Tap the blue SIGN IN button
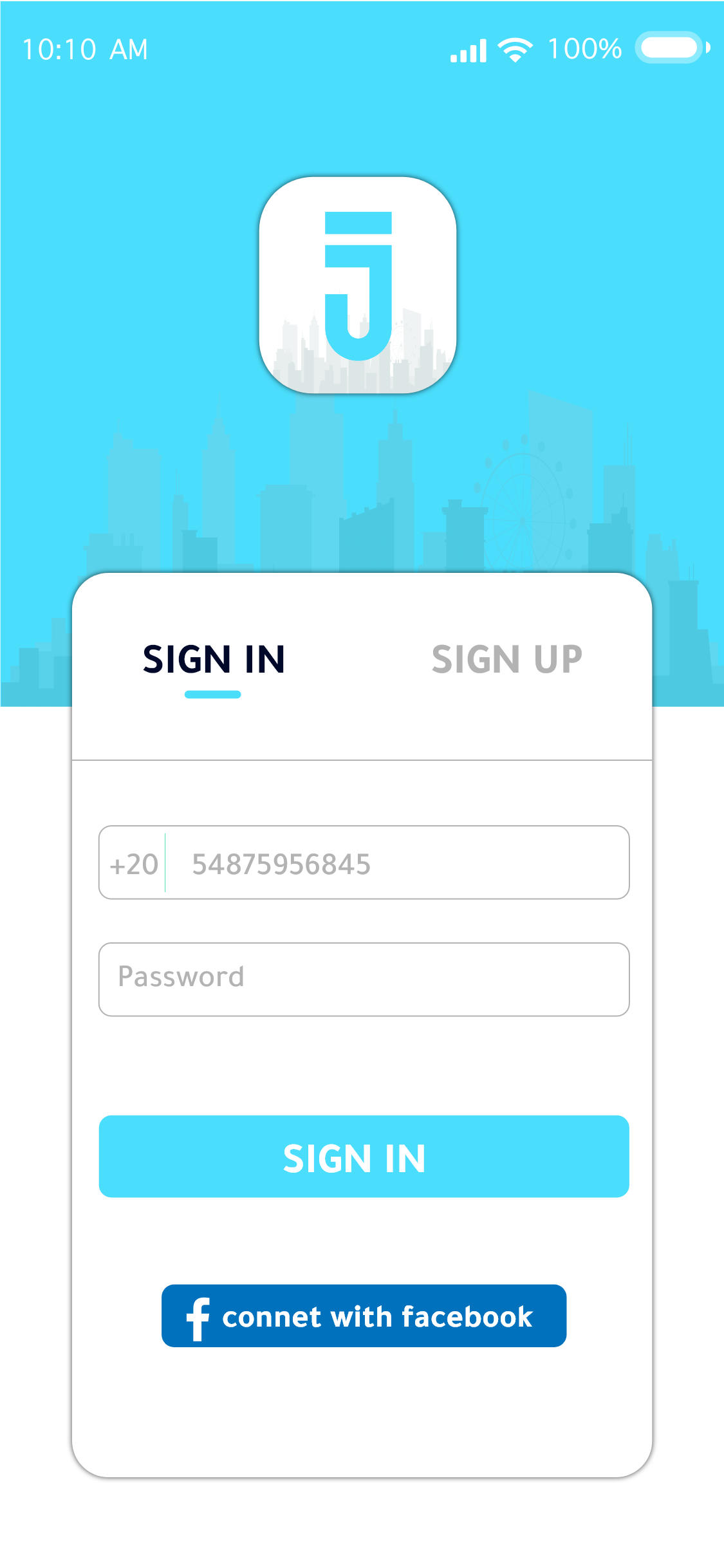Screen dimensions: 724x1568 364,1156
